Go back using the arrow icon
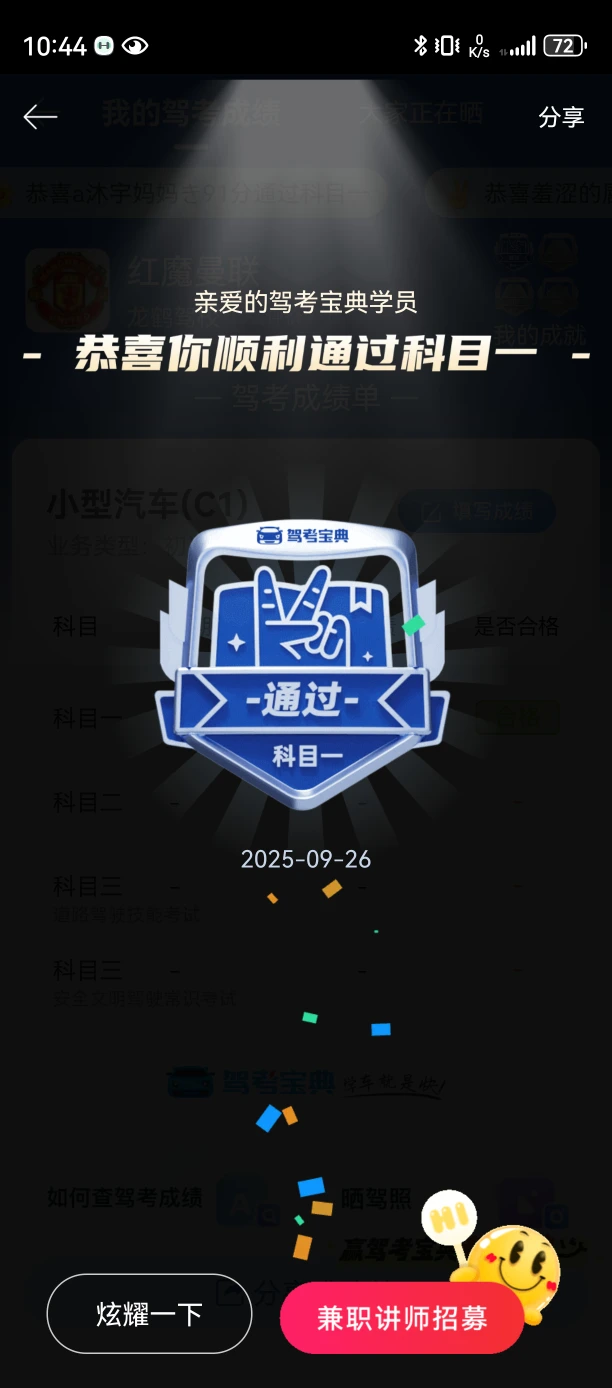612x1388 pixels. click(x=40, y=117)
